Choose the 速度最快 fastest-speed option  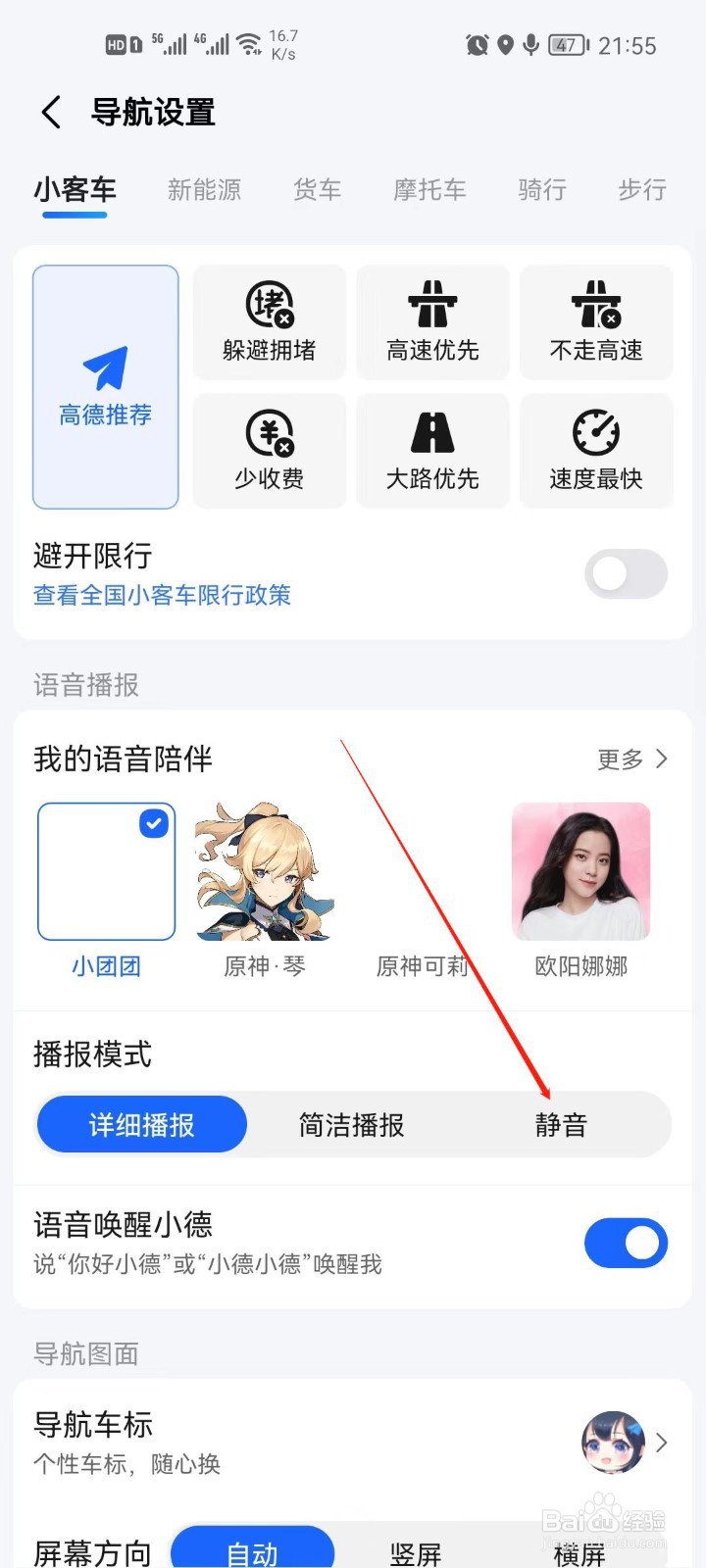pyautogui.click(x=596, y=451)
